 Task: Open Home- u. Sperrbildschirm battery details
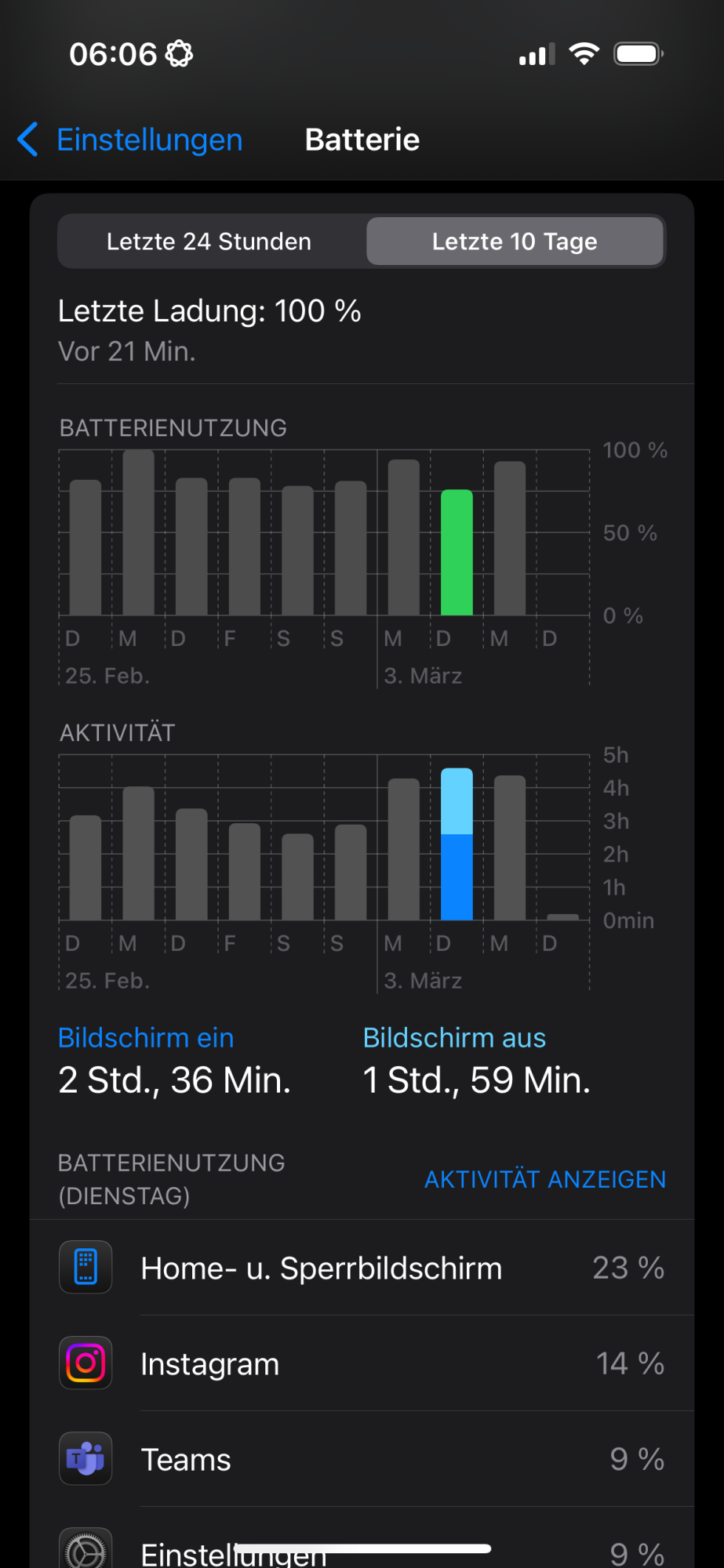[x=362, y=1268]
